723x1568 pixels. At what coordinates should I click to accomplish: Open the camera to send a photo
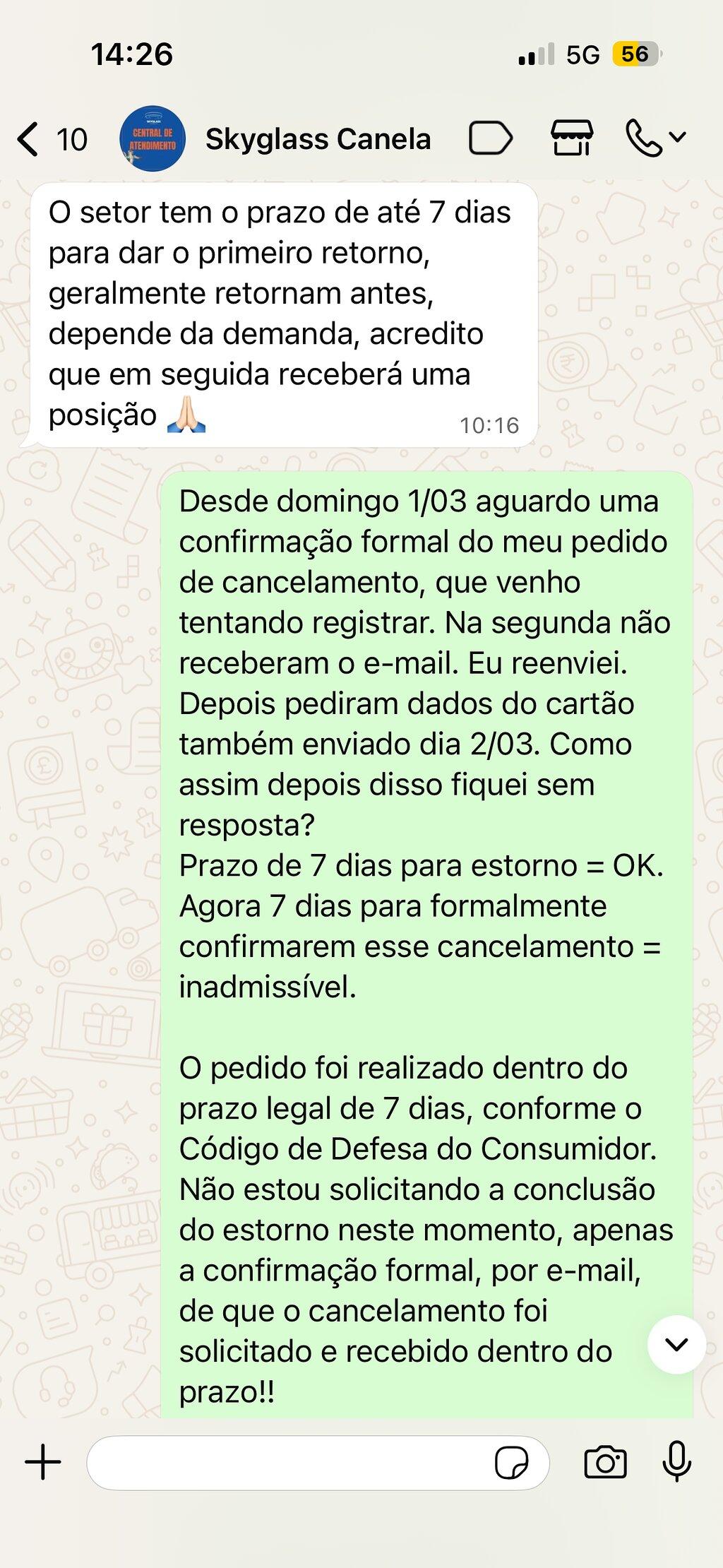tap(605, 1462)
